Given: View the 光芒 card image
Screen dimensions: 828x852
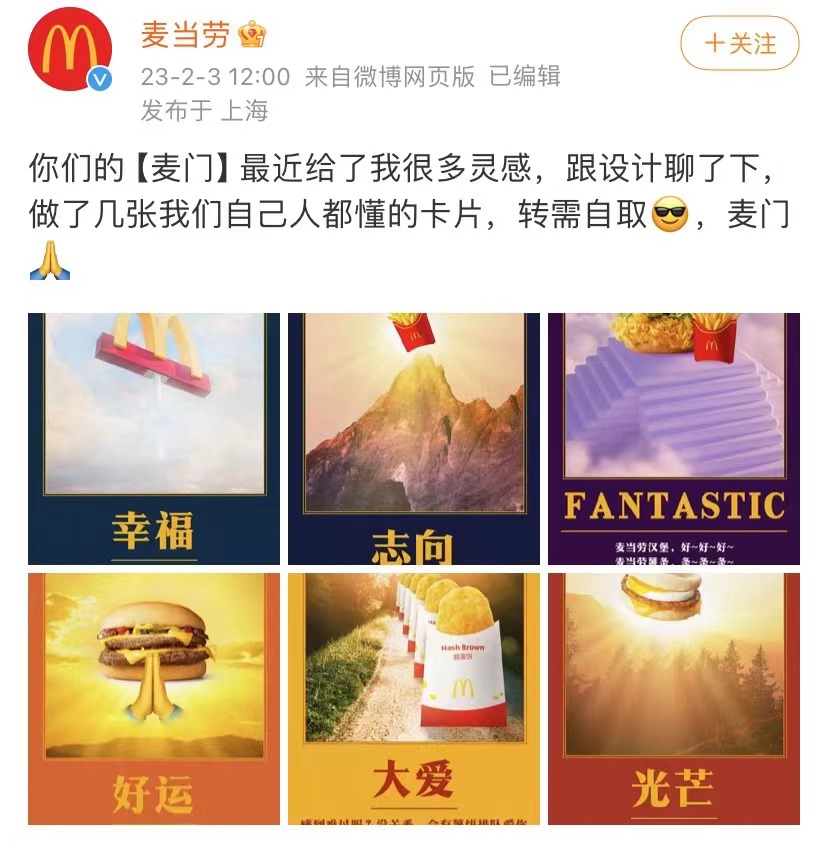Looking at the screenshot, I should (673, 698).
